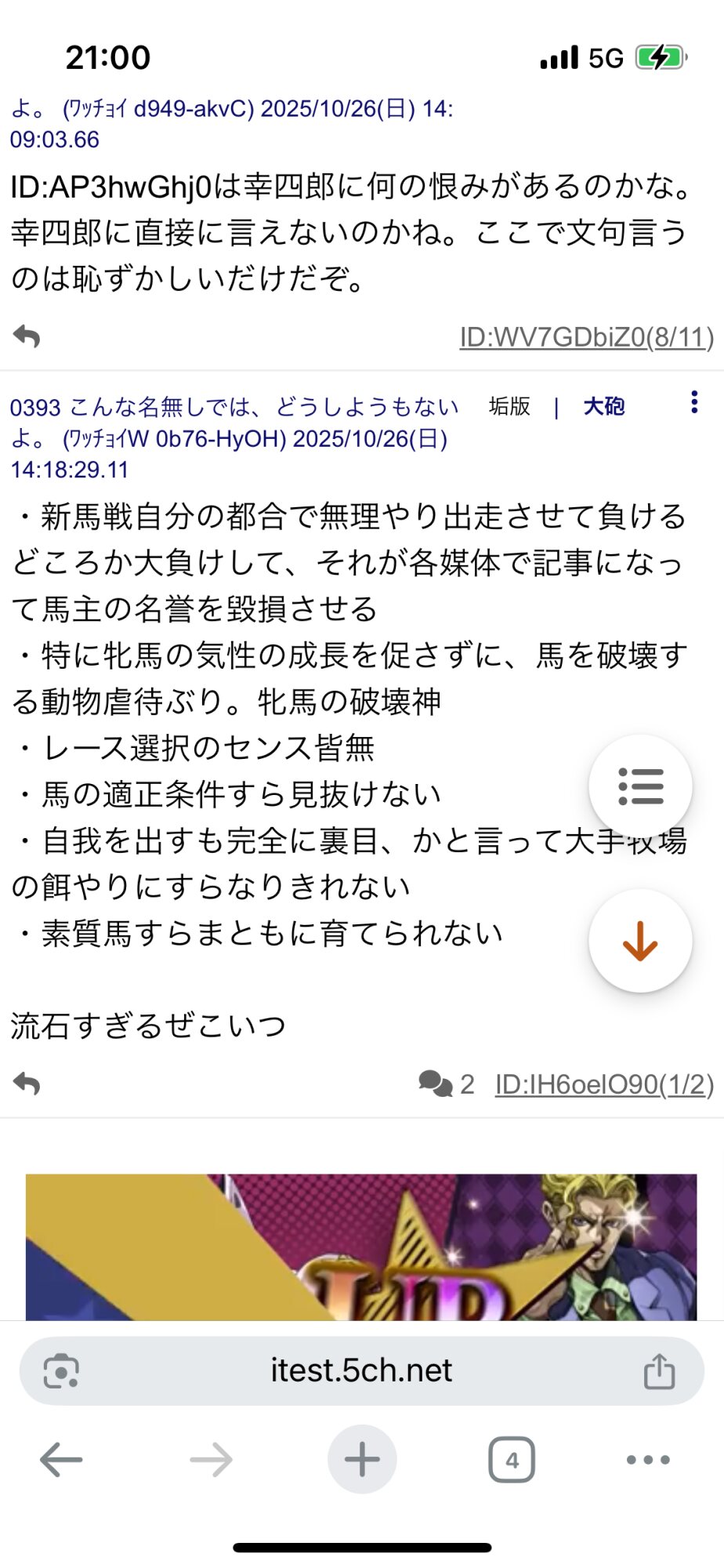
Task: Show the 4 open tabs
Action: pos(512,1460)
